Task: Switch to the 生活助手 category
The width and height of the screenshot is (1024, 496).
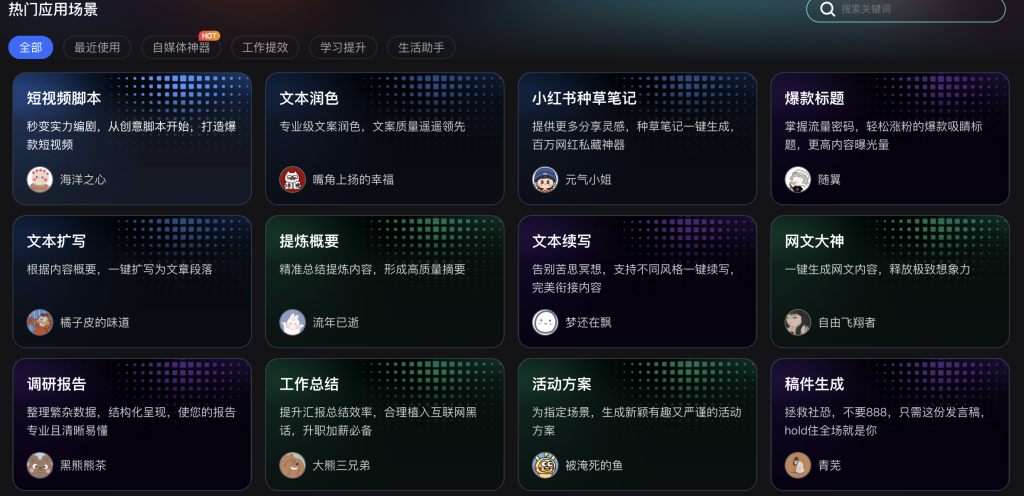Action: click(x=421, y=47)
